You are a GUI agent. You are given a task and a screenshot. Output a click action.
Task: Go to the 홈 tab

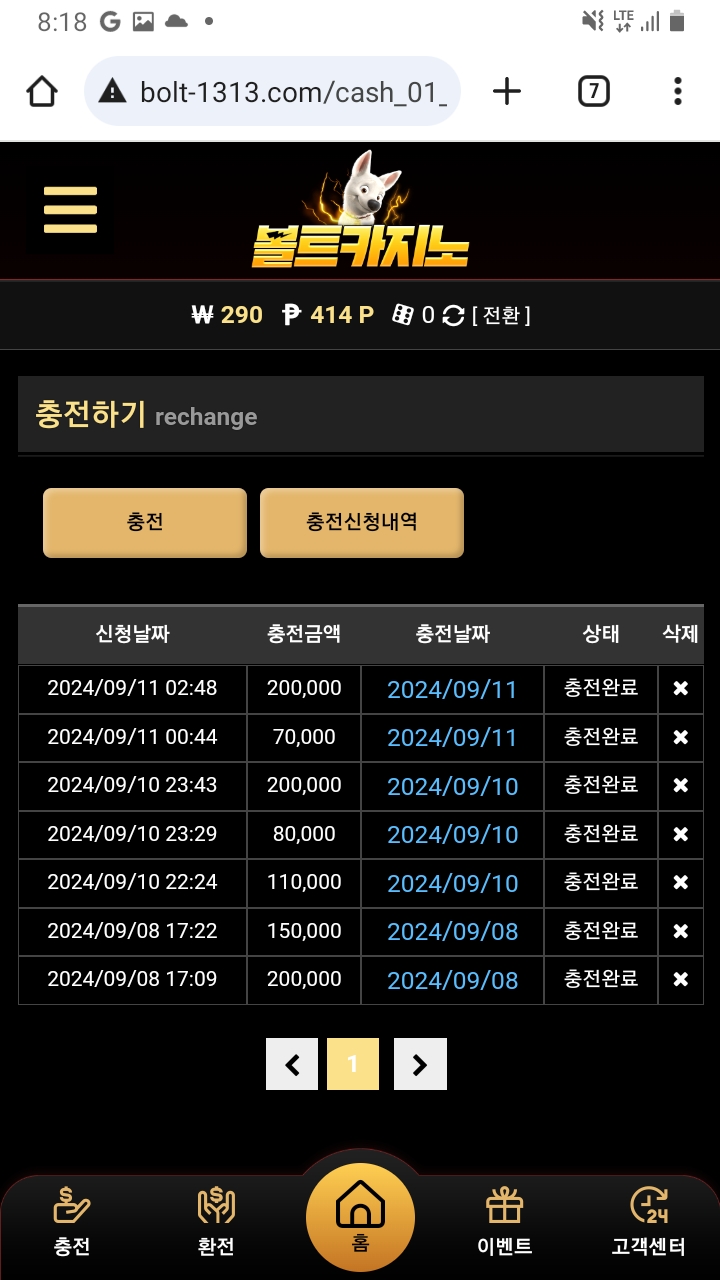[x=360, y=1217]
